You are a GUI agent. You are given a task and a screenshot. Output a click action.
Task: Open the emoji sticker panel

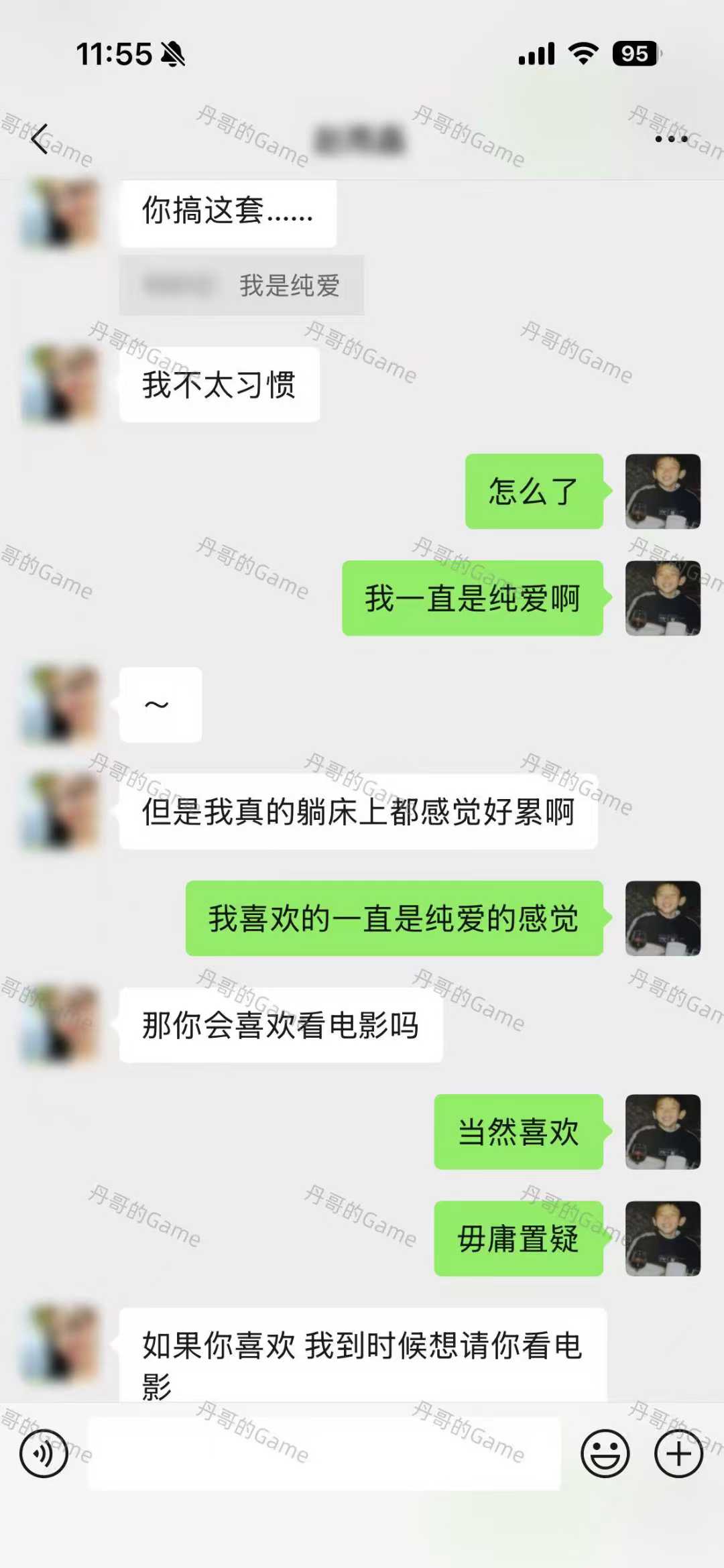pos(605,1453)
